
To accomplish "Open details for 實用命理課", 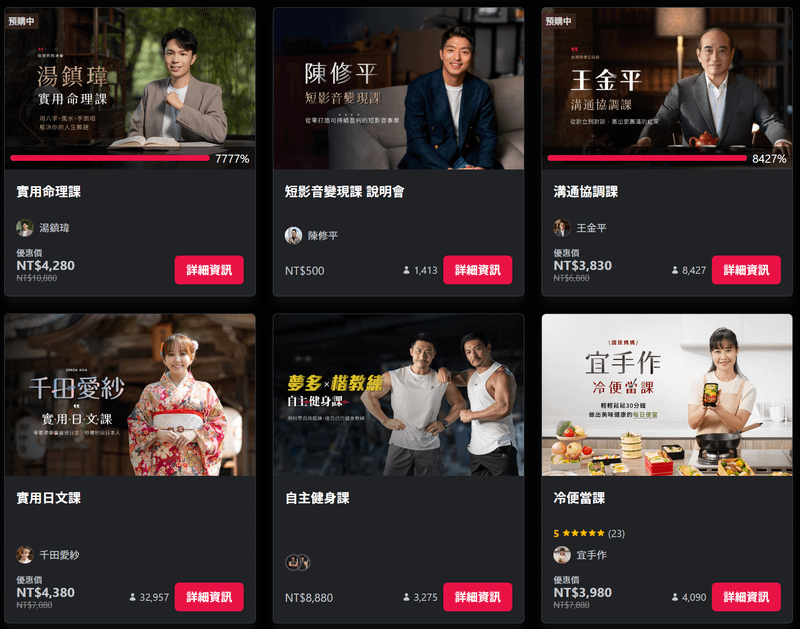I will 209,270.
